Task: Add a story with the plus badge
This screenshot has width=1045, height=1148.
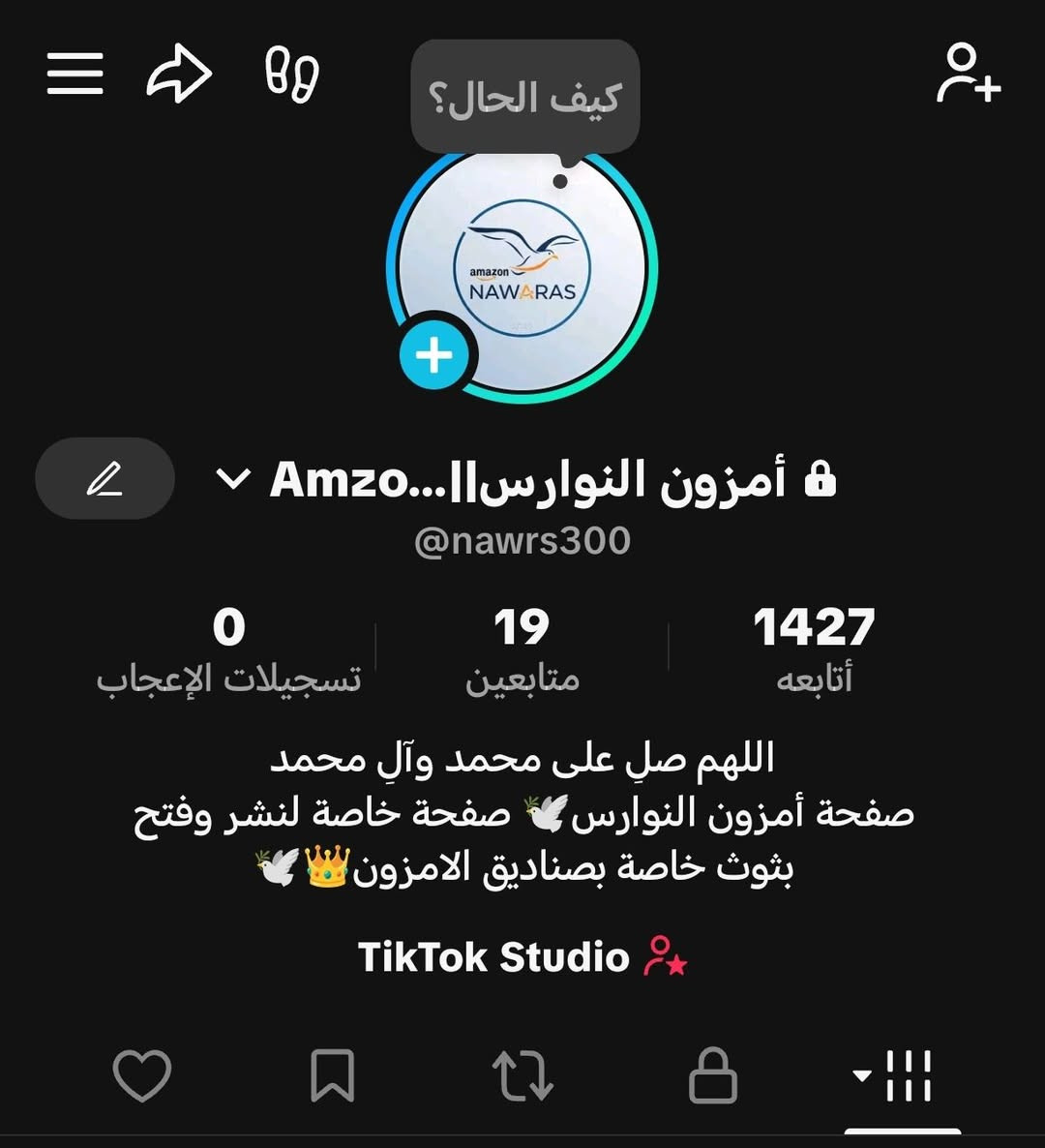Action: click(433, 355)
